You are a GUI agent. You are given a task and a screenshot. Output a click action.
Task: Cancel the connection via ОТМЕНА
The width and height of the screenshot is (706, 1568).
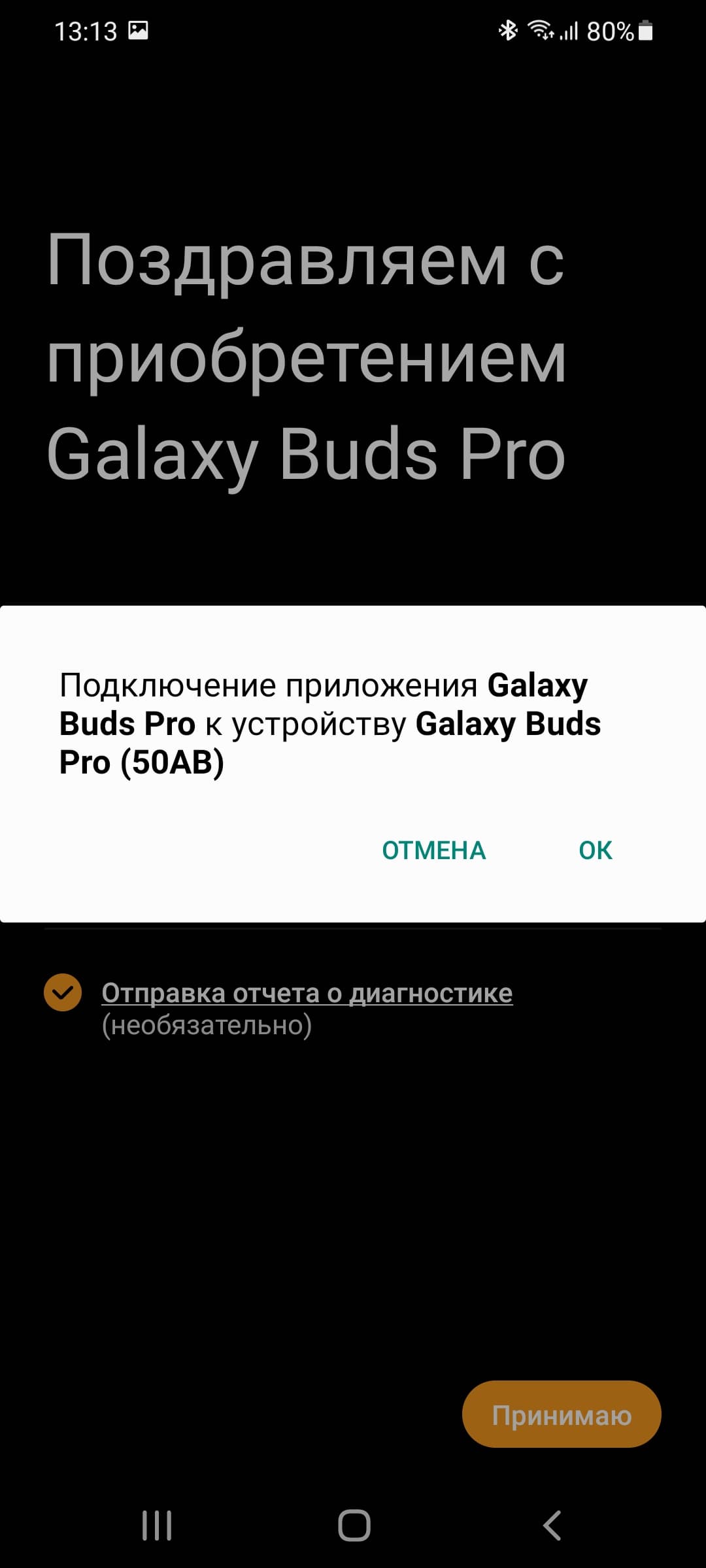pyautogui.click(x=433, y=850)
